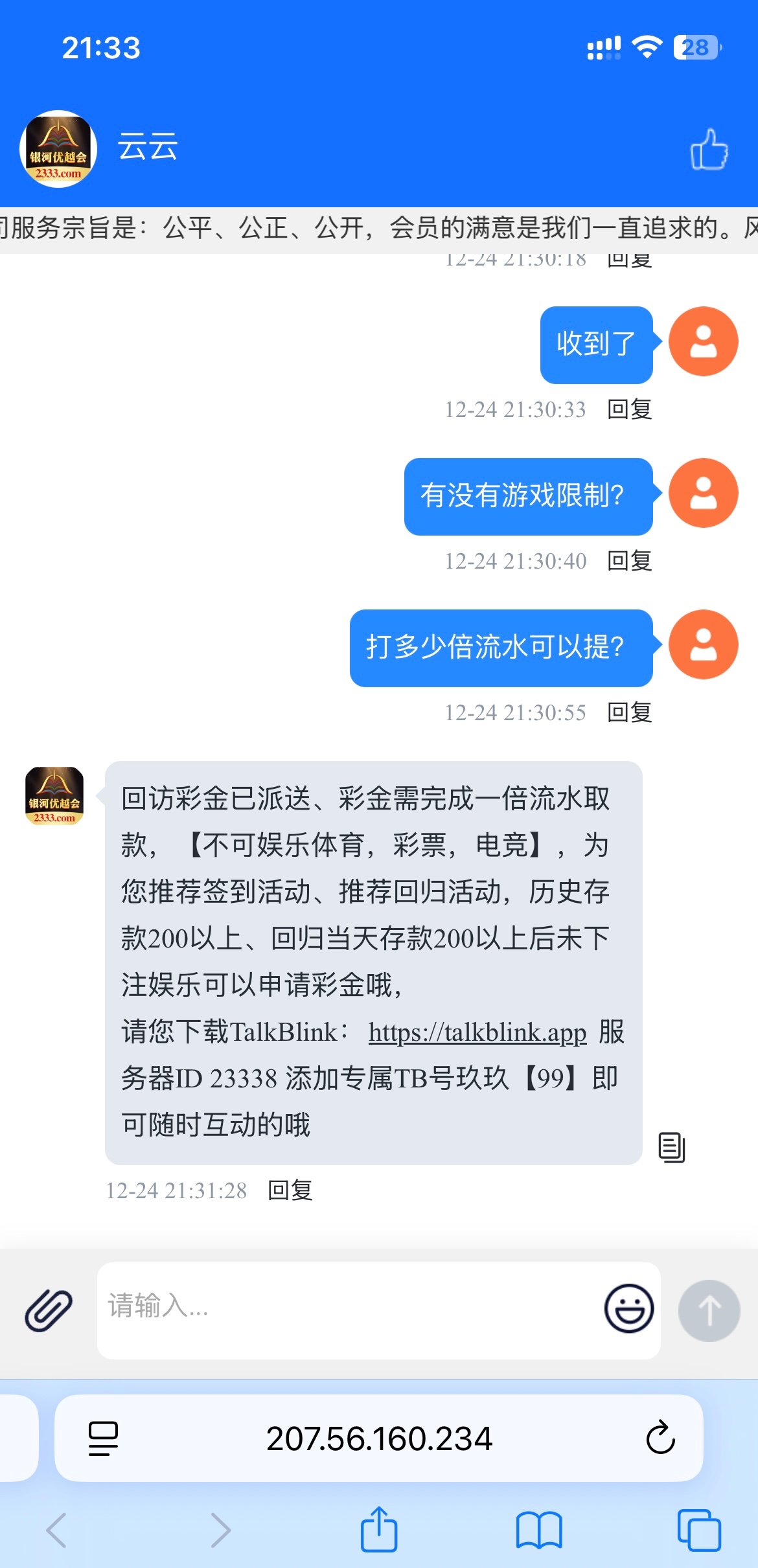This screenshot has height=1568, width=758.
Task: Reply to the 打多少倍流水可以提 message
Action: tap(629, 712)
